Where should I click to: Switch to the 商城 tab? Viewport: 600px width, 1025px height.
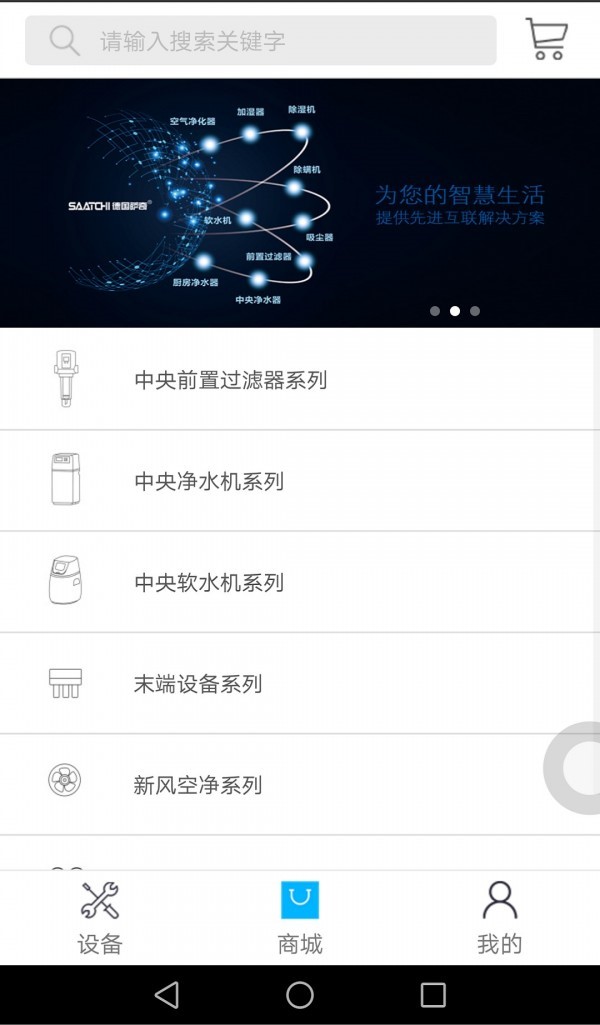pos(300,918)
